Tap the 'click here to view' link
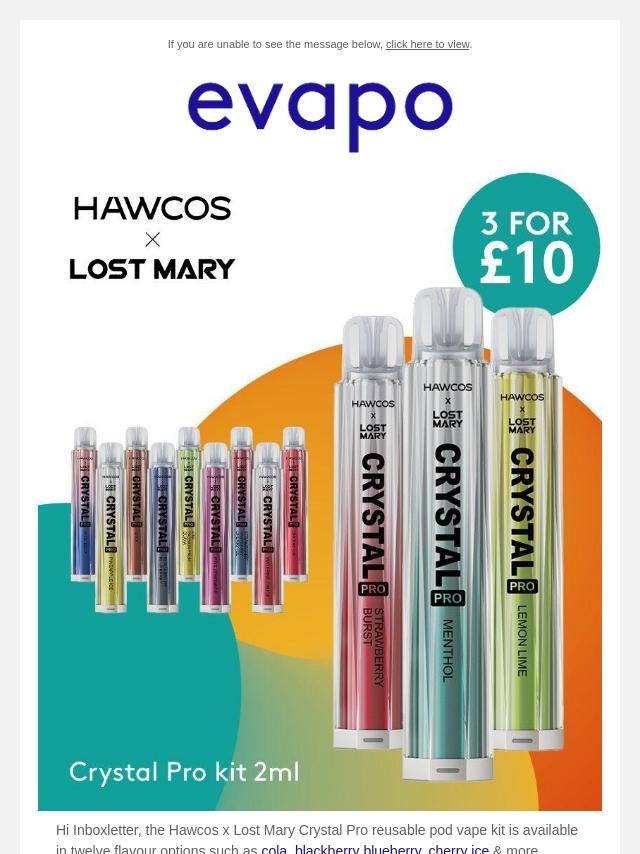The height and width of the screenshot is (854, 640). click(x=427, y=44)
